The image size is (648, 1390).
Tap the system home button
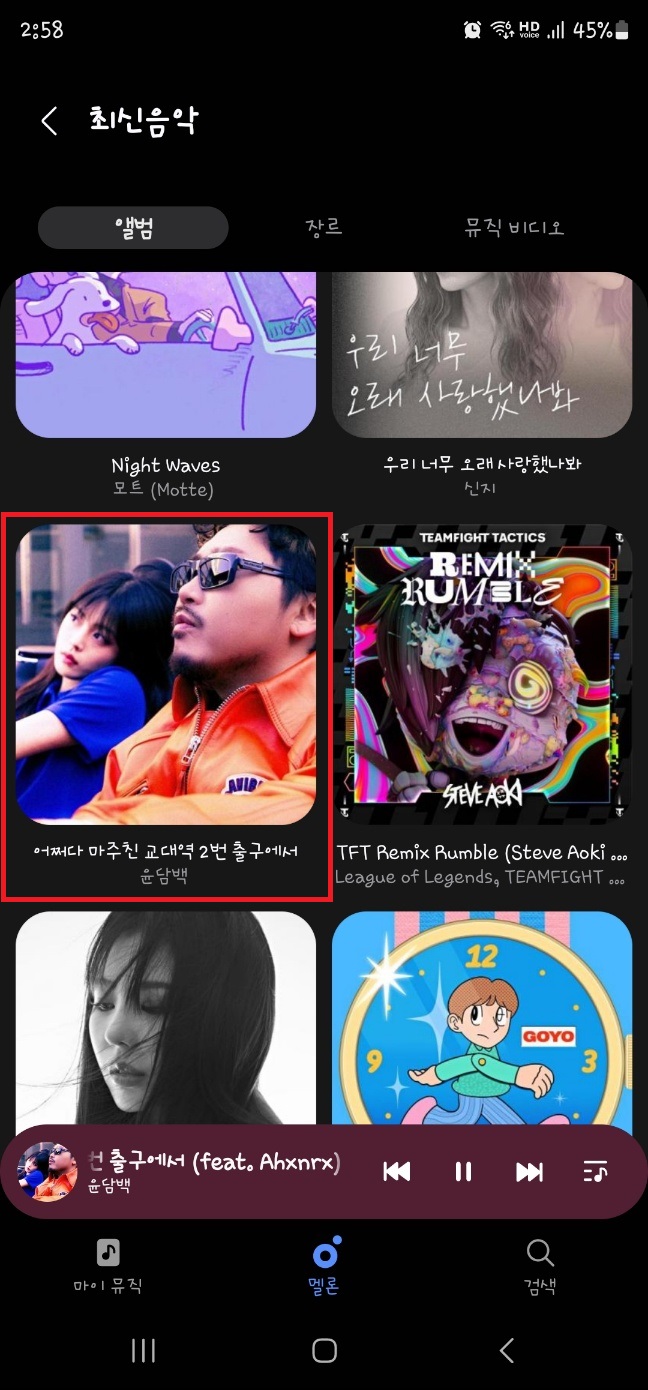click(324, 1351)
